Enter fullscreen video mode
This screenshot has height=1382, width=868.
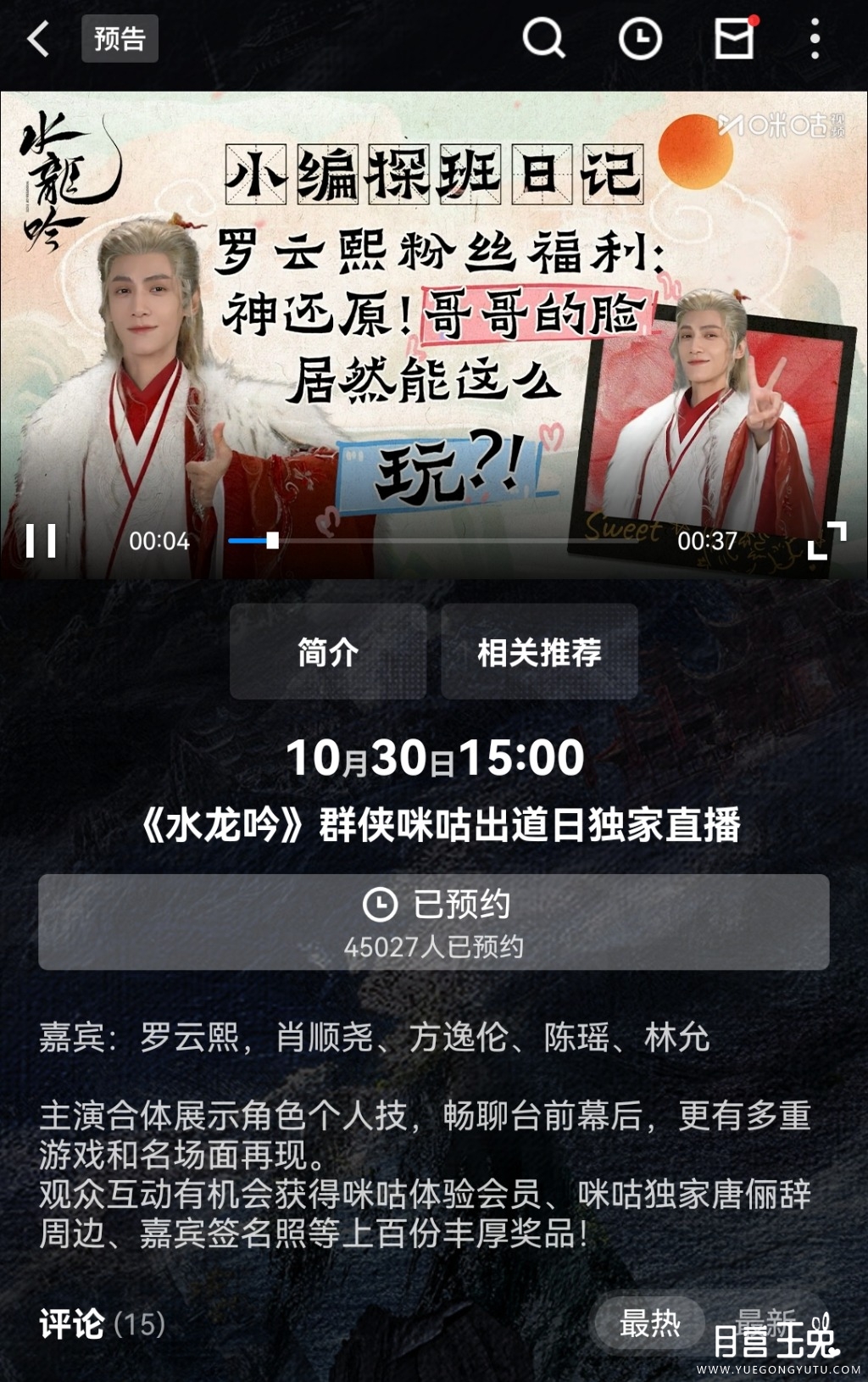(x=826, y=540)
